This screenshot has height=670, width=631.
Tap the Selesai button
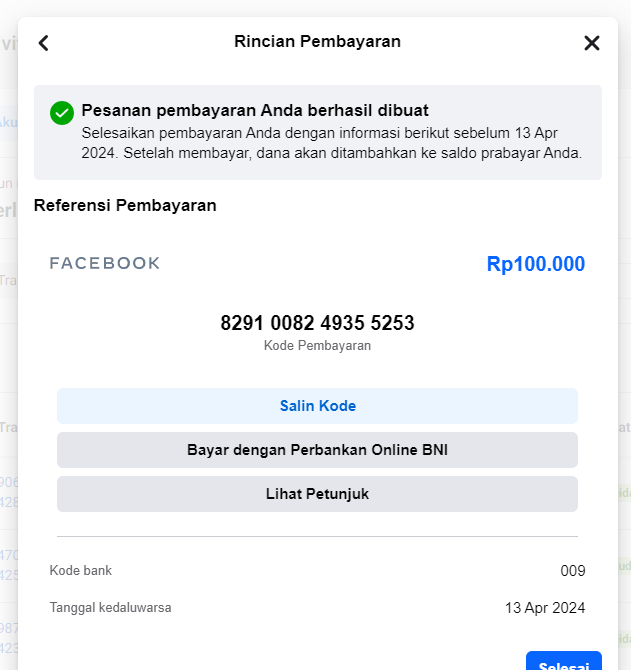coord(564,662)
